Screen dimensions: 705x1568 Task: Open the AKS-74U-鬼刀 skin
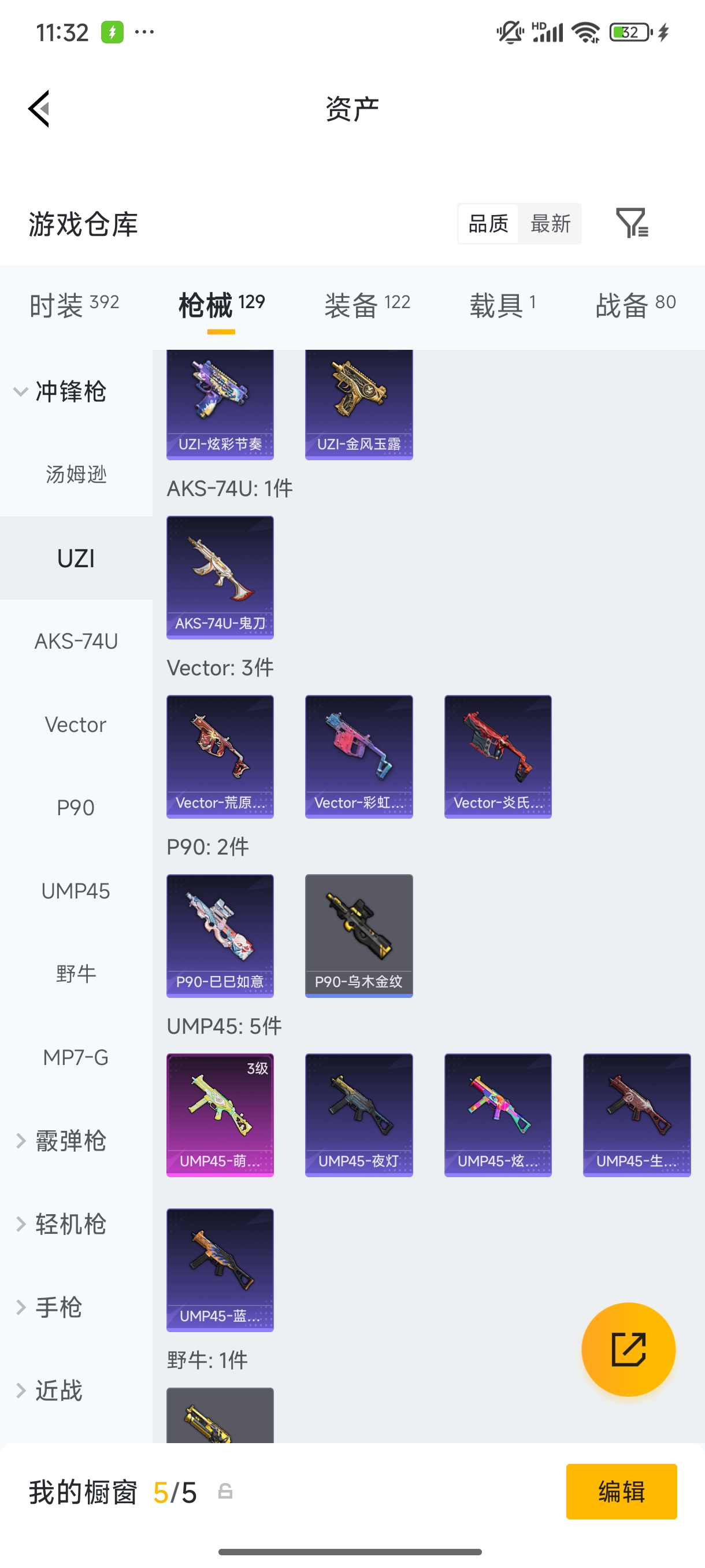(220, 578)
